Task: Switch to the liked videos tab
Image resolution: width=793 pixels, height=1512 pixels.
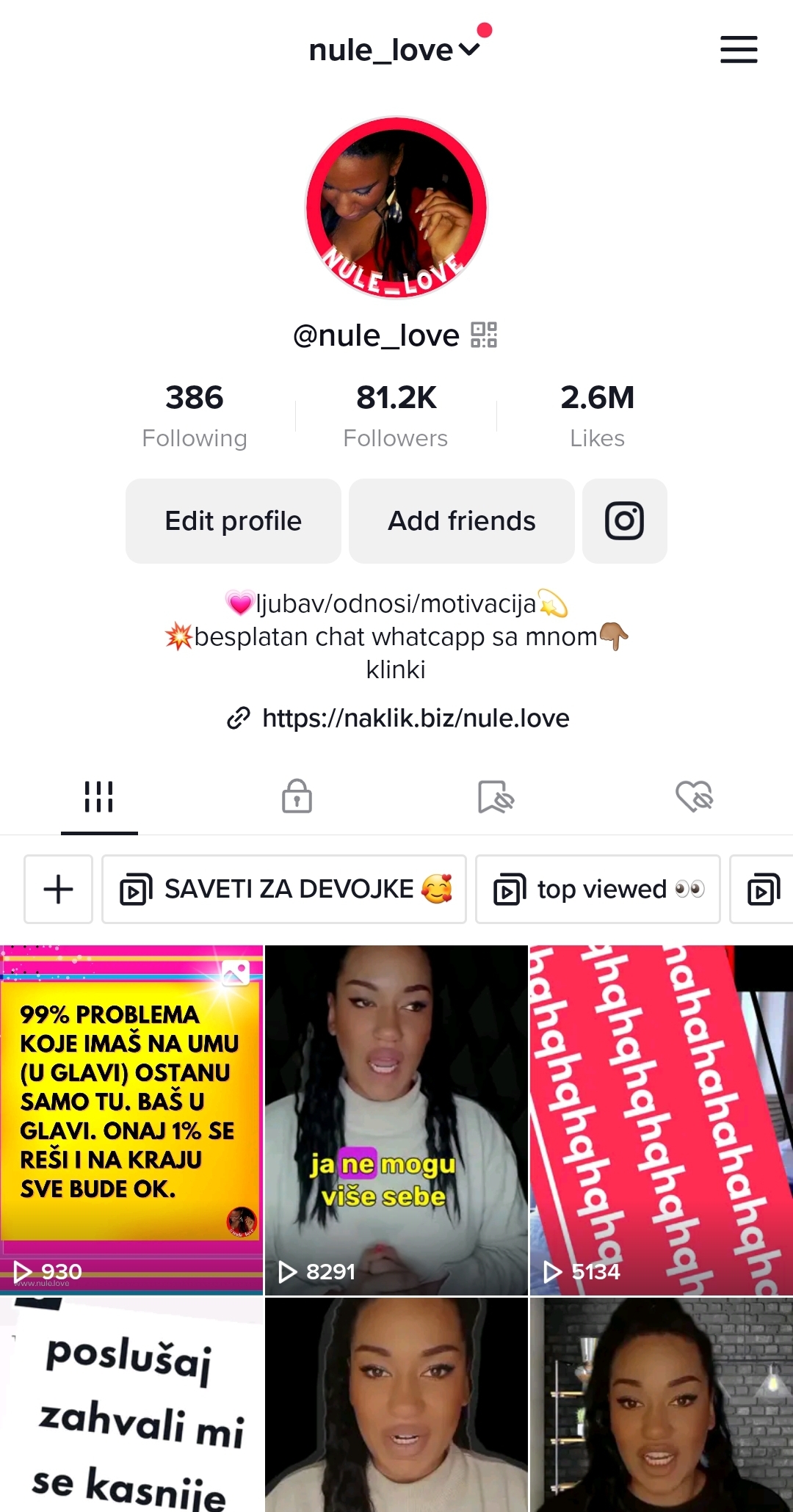Action: point(694,796)
